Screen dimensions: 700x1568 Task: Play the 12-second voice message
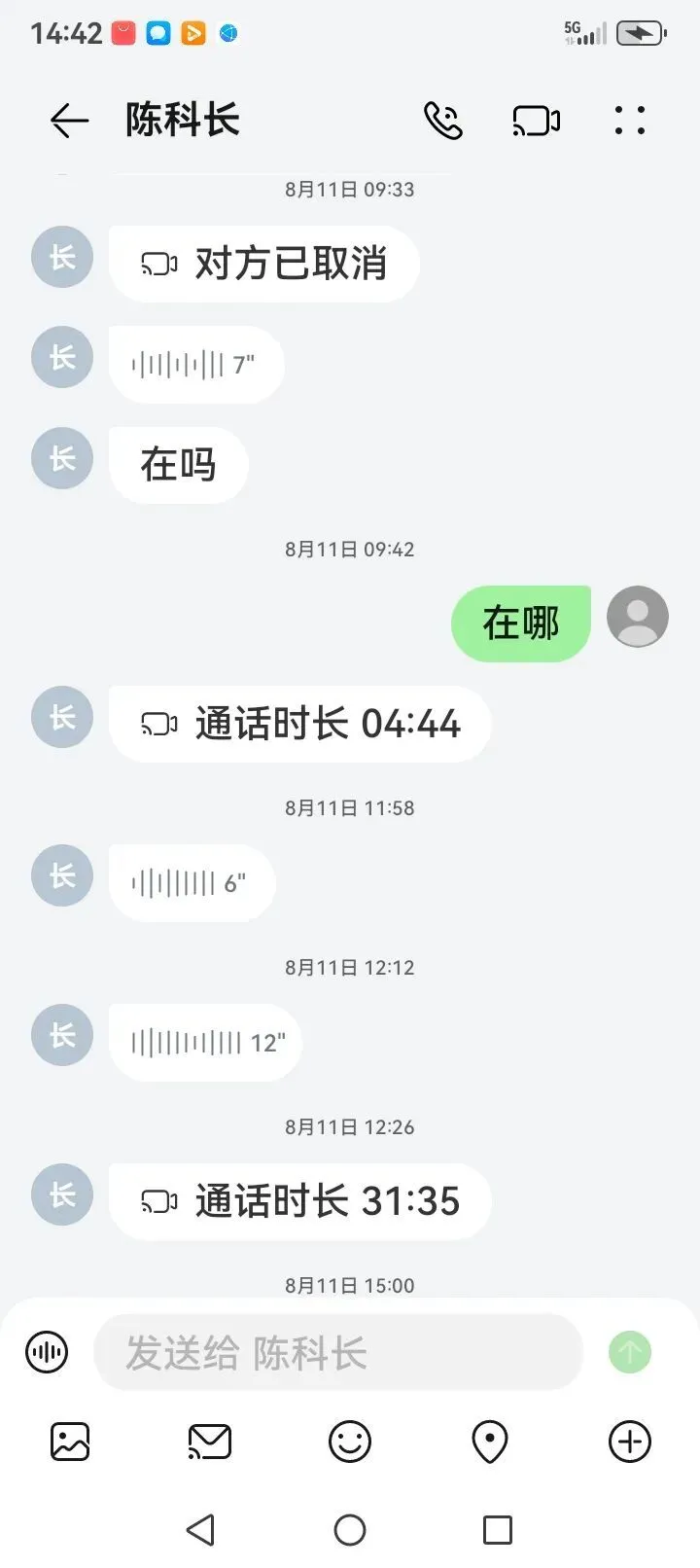(x=205, y=1043)
